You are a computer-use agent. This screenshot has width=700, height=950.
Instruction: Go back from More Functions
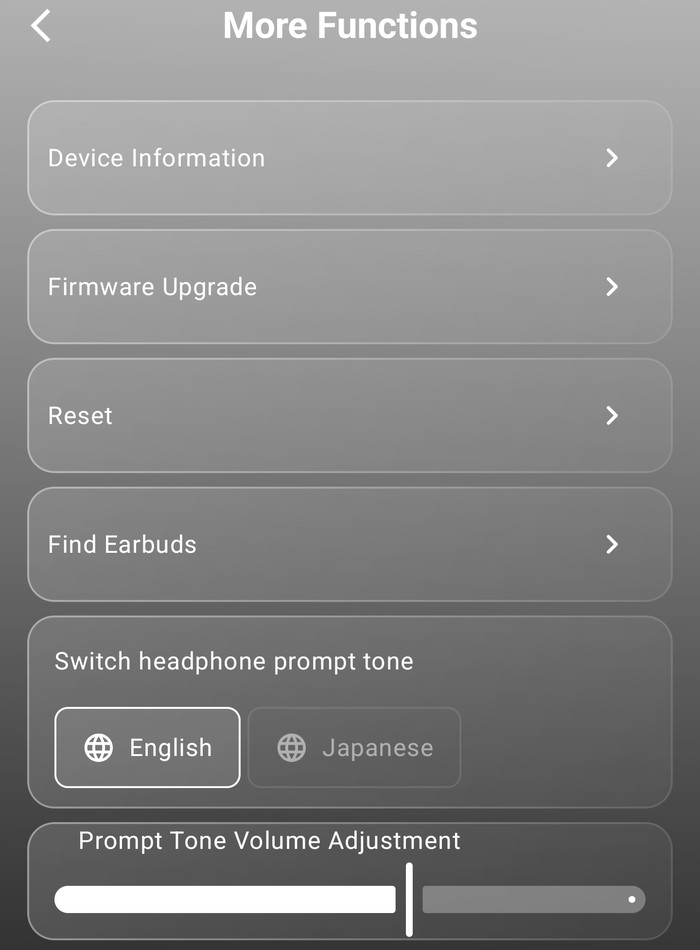pos(41,26)
